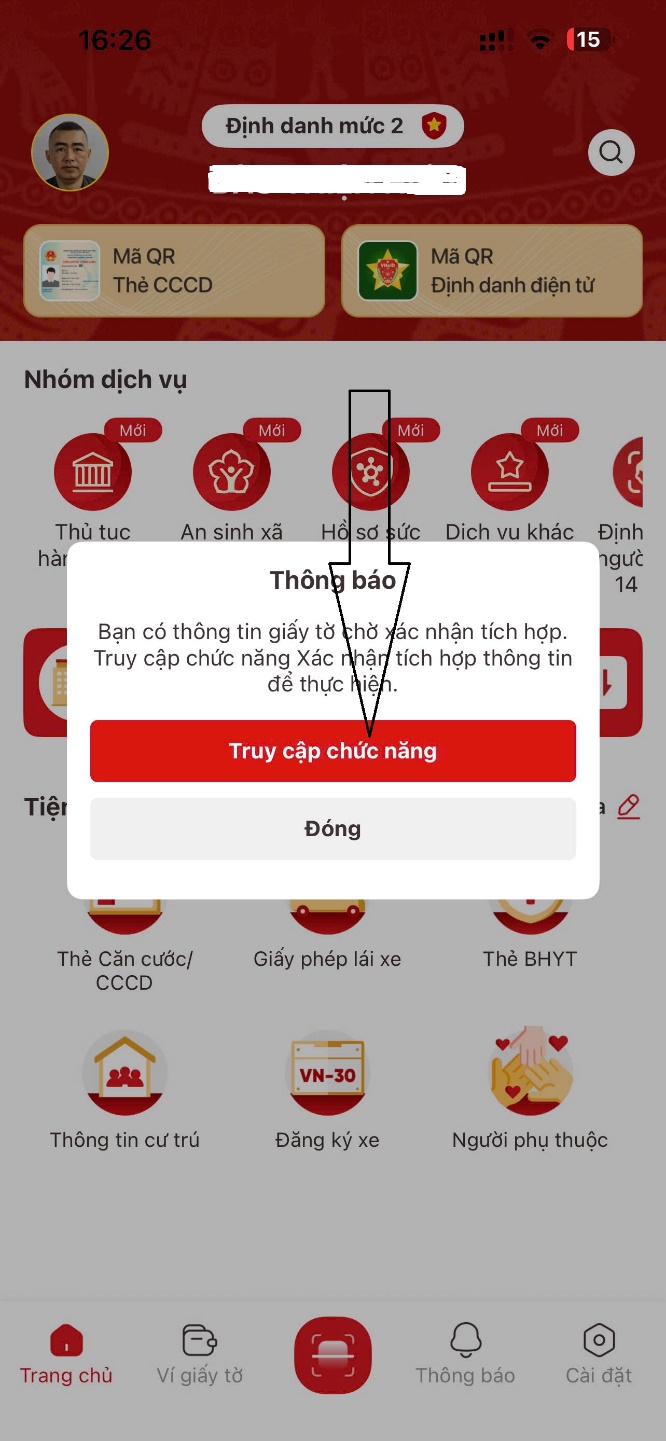Switch to the Thông báo tab
The width and height of the screenshot is (666, 1441).
tap(465, 1355)
